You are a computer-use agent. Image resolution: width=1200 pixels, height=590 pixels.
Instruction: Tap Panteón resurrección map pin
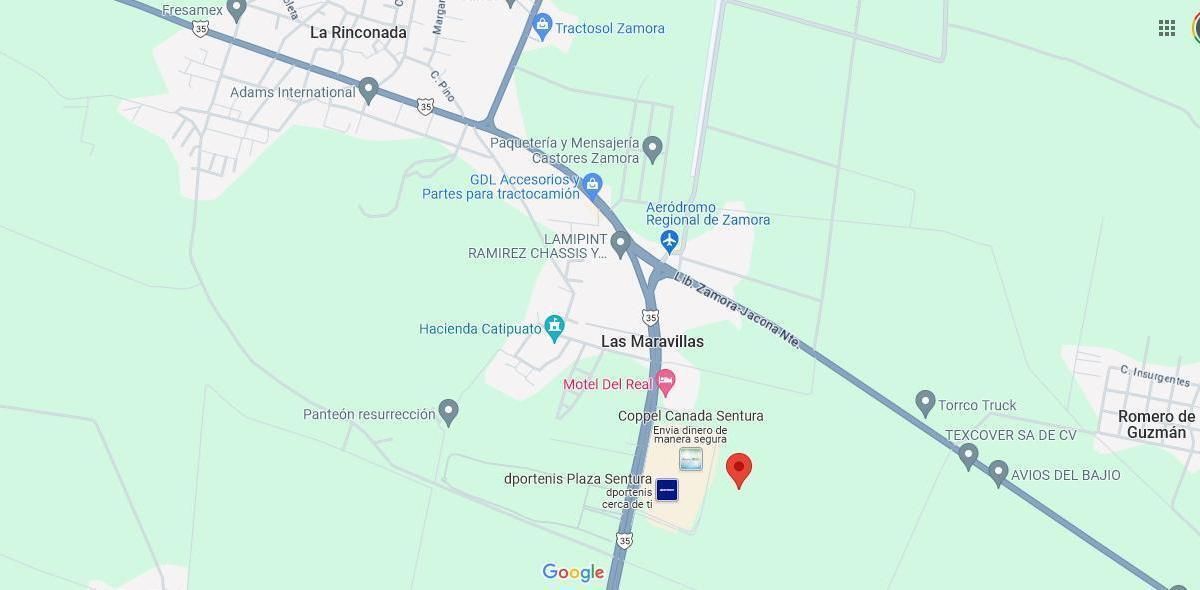point(449,411)
